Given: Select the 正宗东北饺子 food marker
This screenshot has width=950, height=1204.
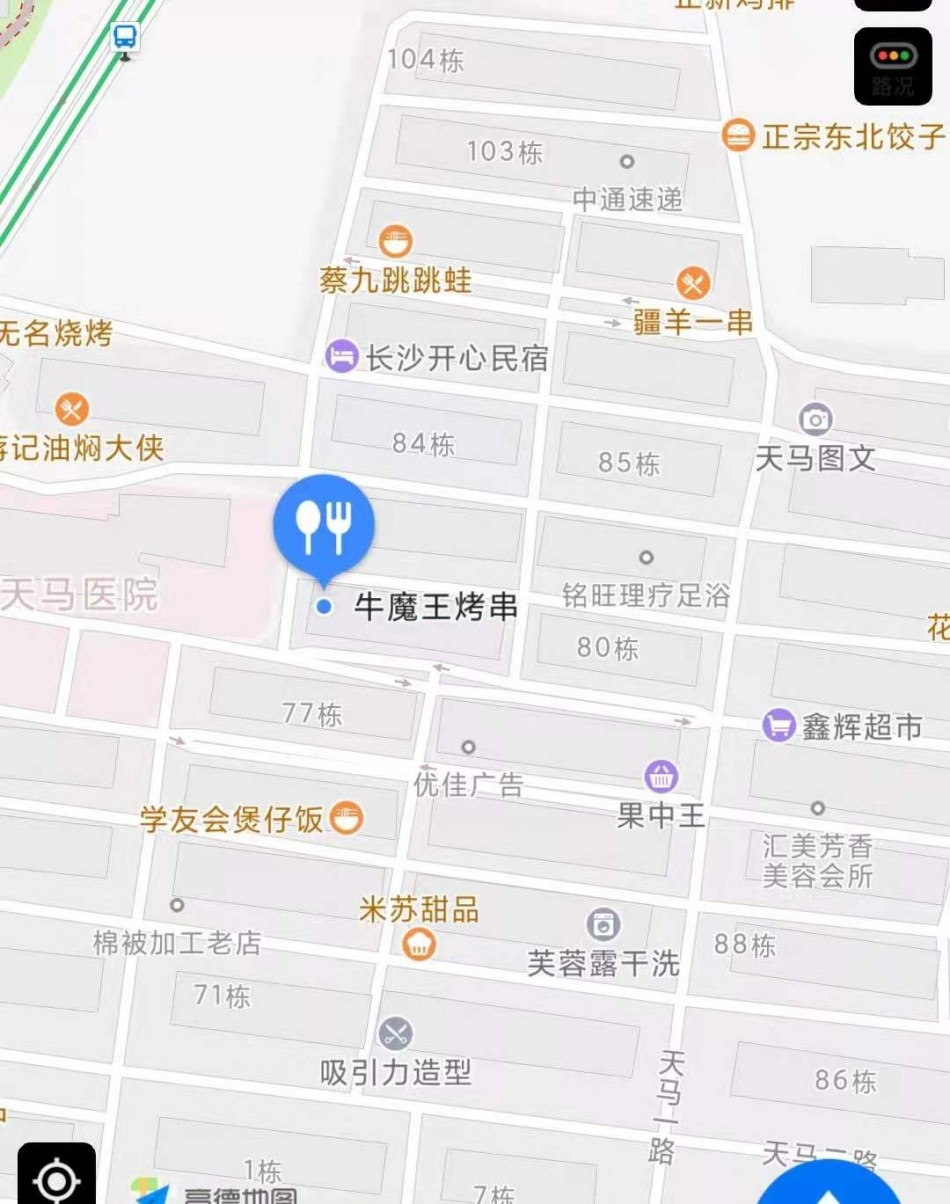Looking at the screenshot, I should coord(738,135).
